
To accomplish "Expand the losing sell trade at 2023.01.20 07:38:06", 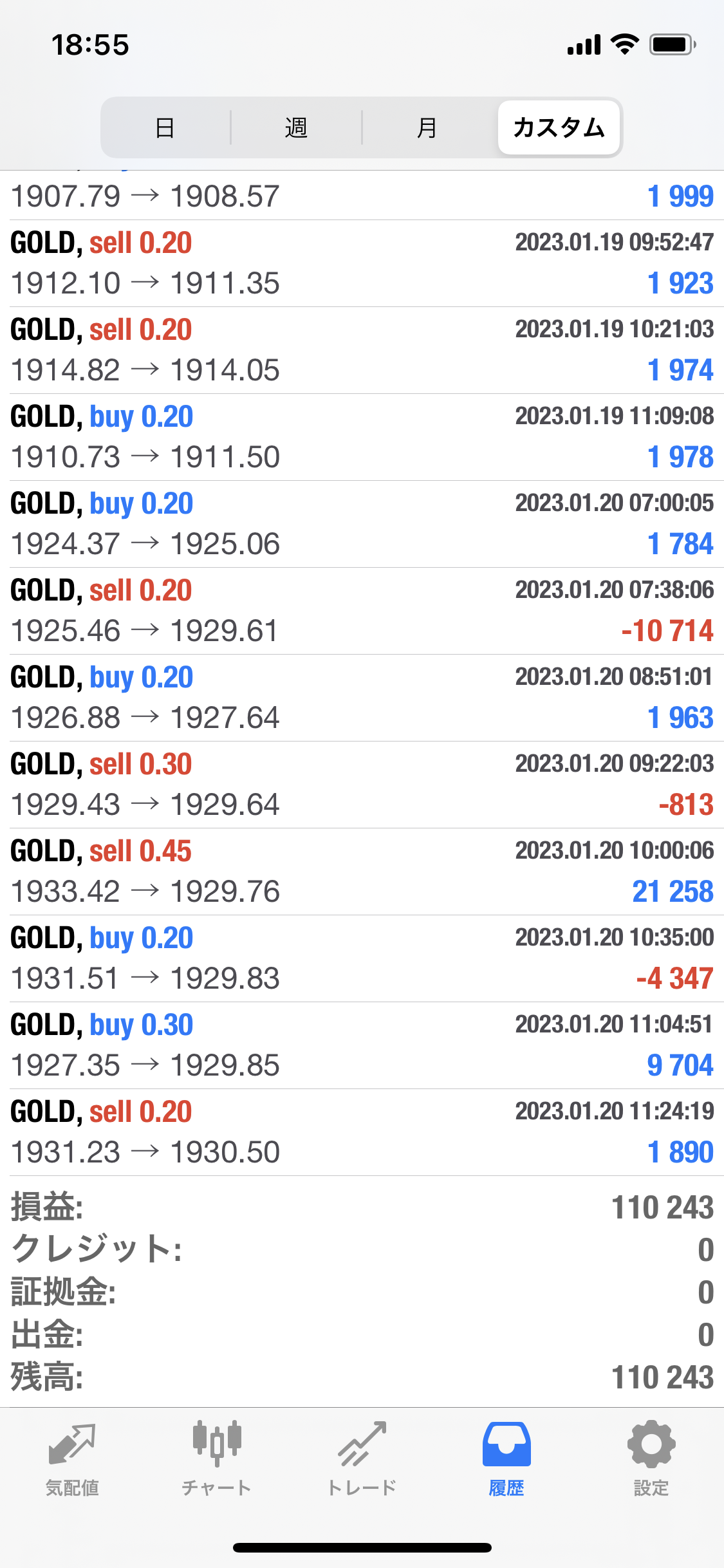I will click(x=362, y=611).
